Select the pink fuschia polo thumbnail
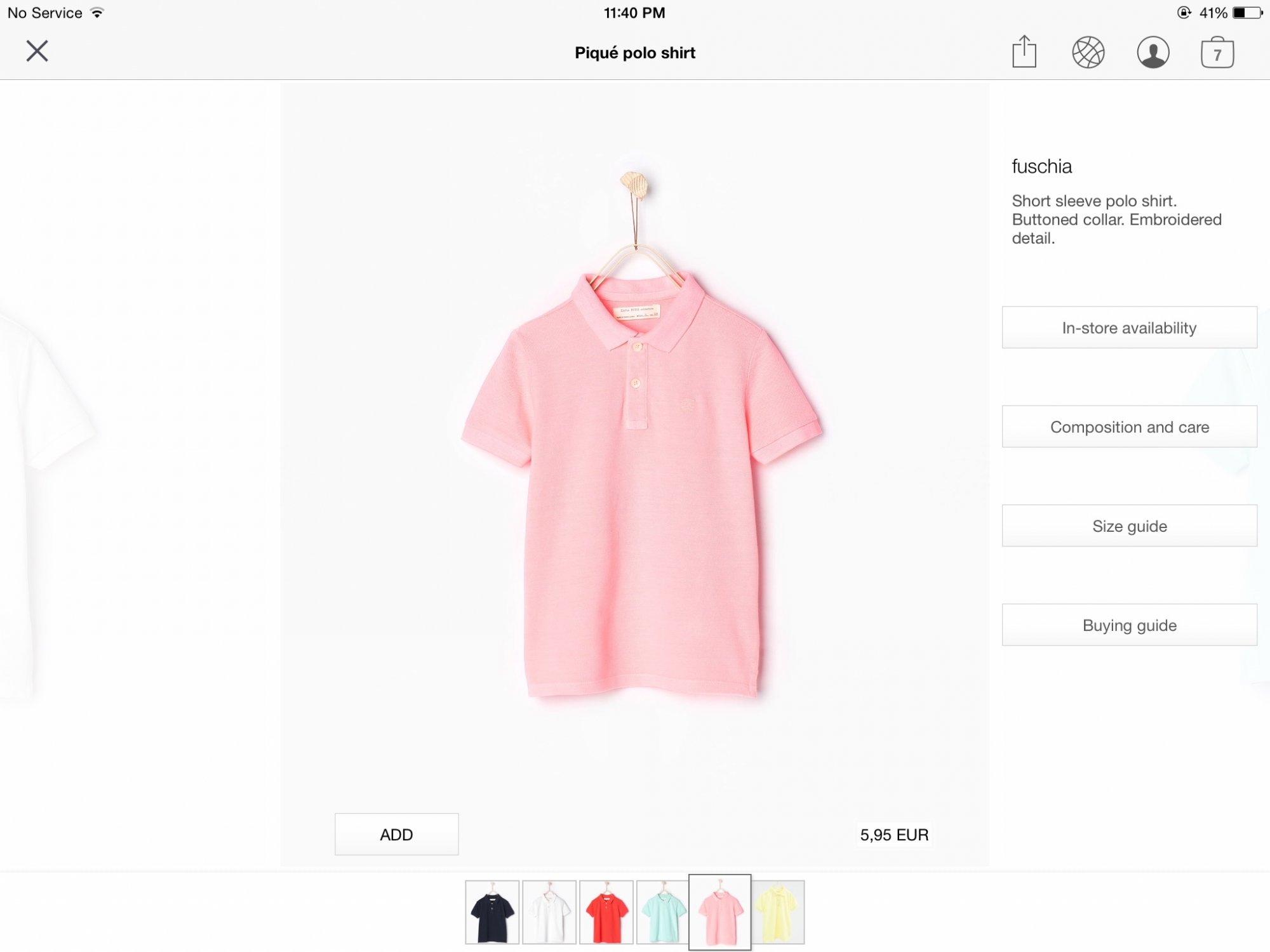This screenshot has height=952, width=1270. tap(719, 912)
